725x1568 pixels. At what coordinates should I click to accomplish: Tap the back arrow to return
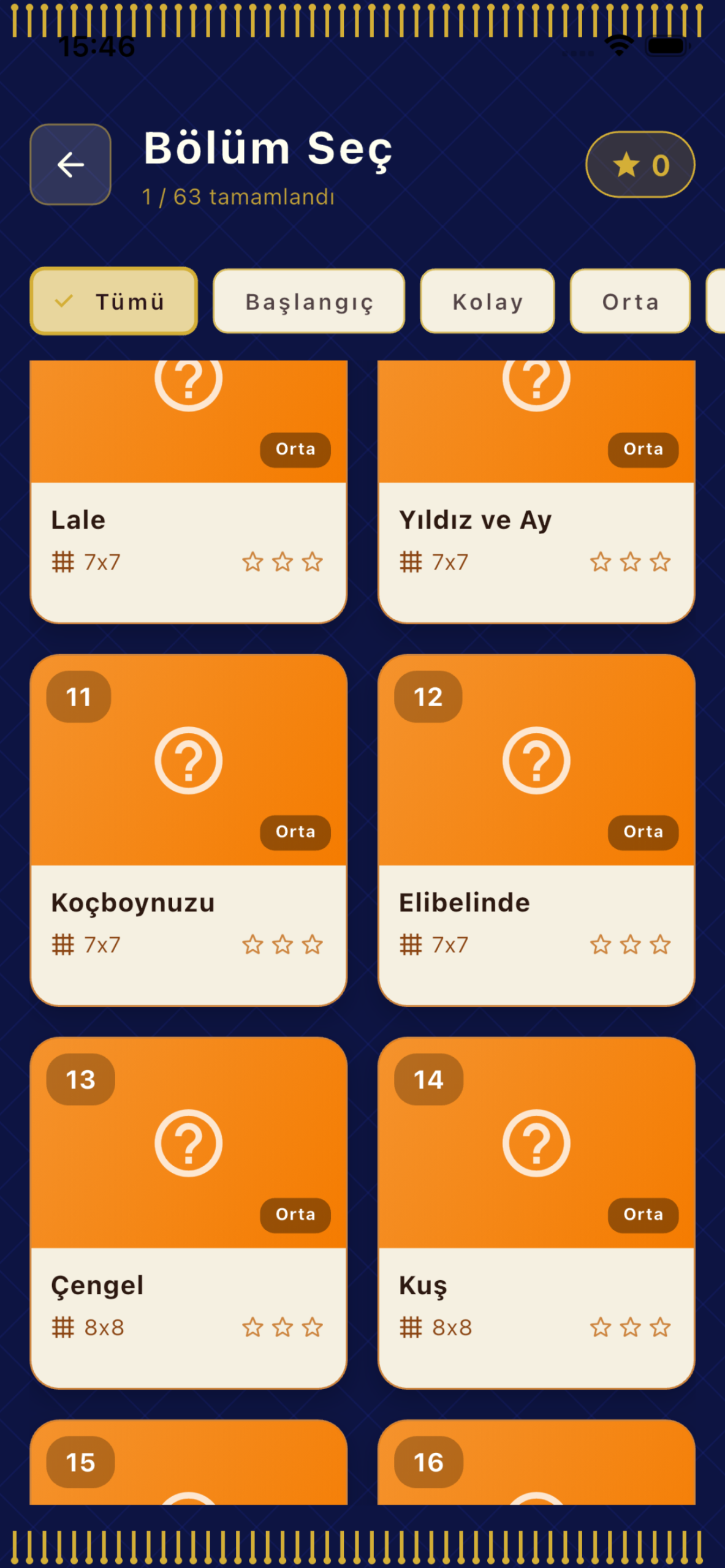point(70,164)
